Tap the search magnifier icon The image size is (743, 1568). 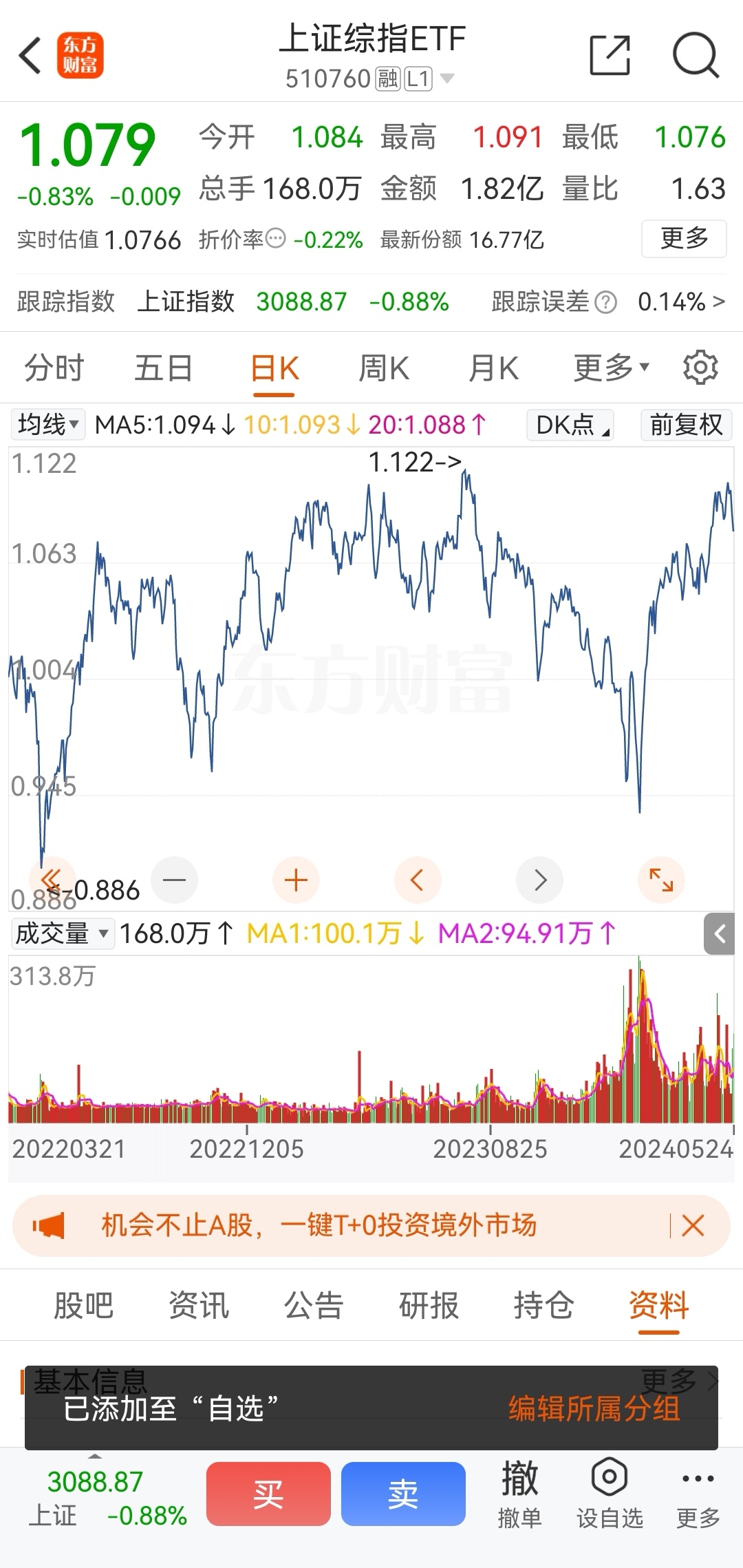[695, 54]
